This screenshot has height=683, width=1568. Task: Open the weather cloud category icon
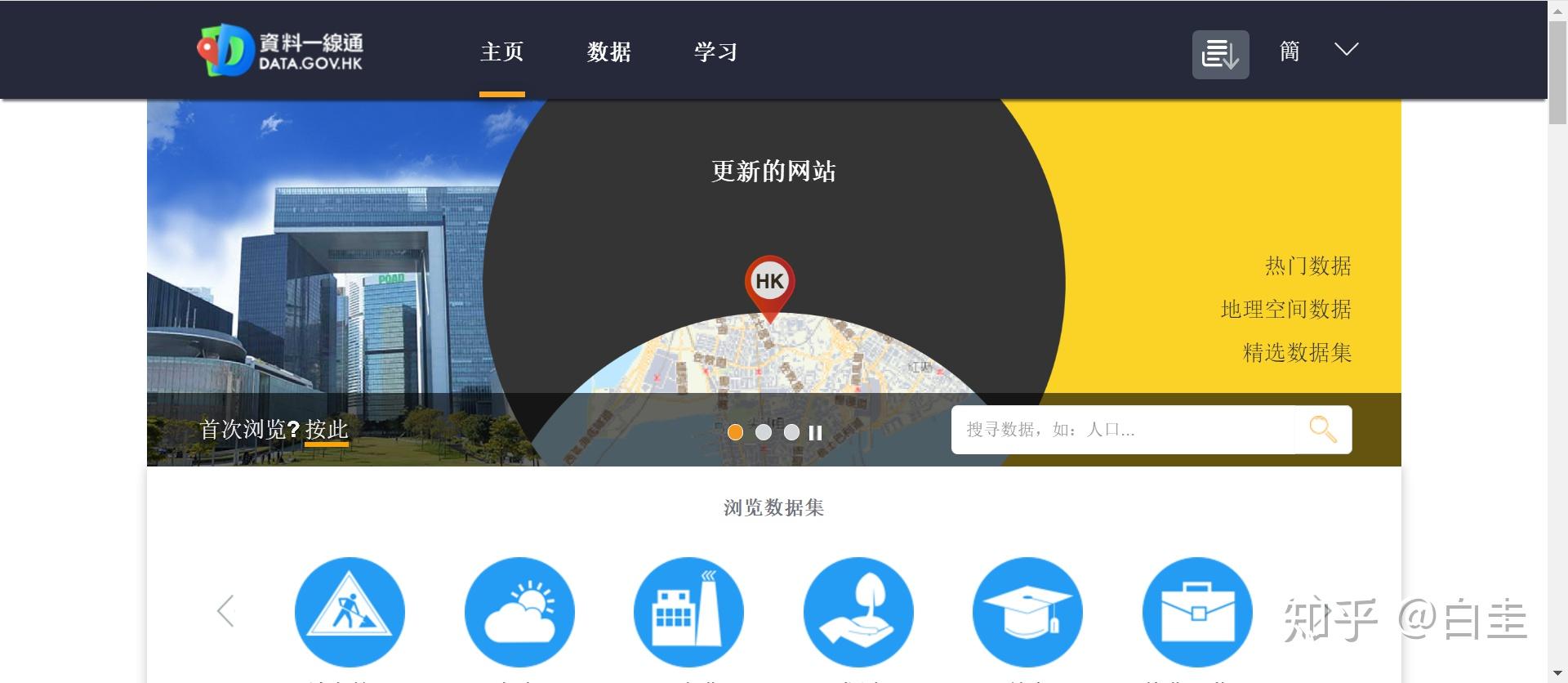click(519, 612)
